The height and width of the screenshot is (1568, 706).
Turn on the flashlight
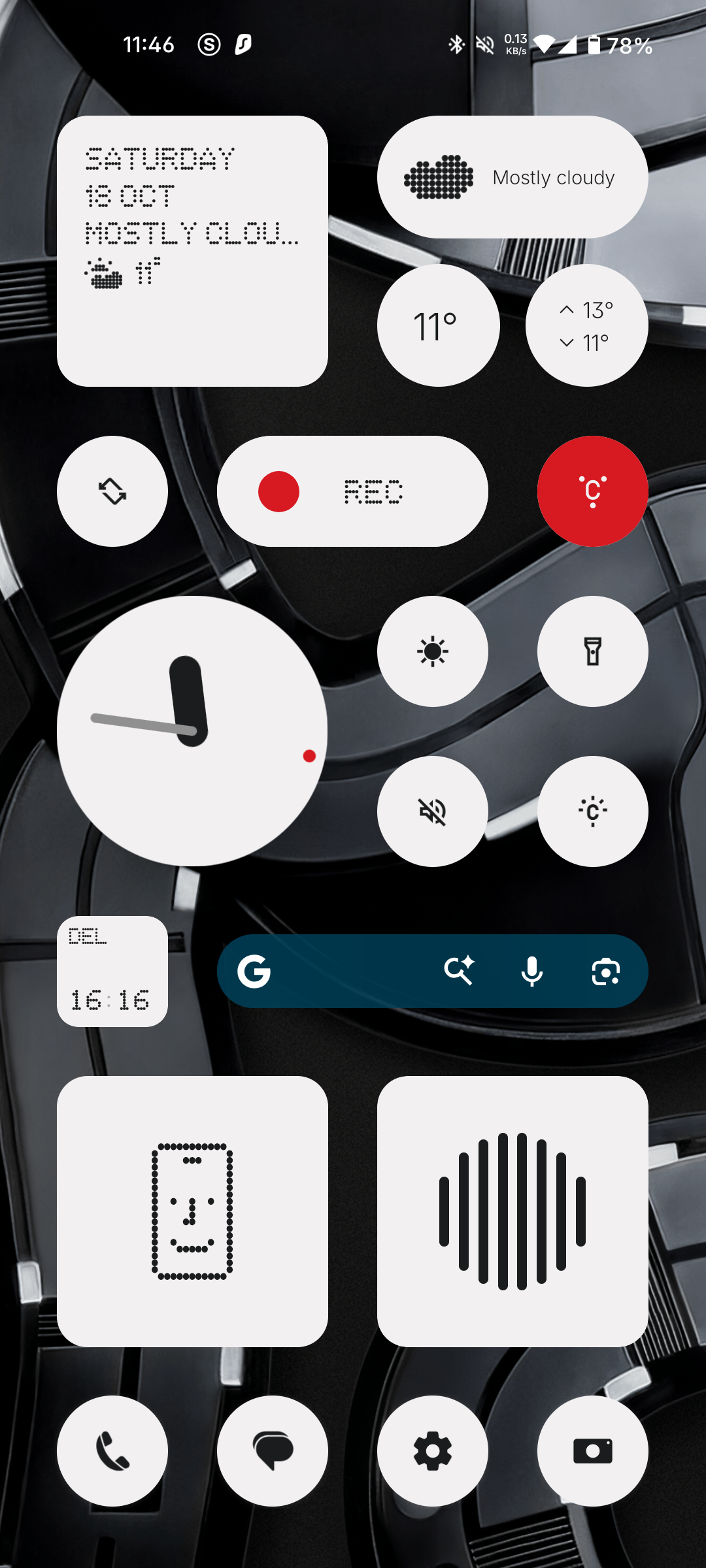click(x=592, y=651)
